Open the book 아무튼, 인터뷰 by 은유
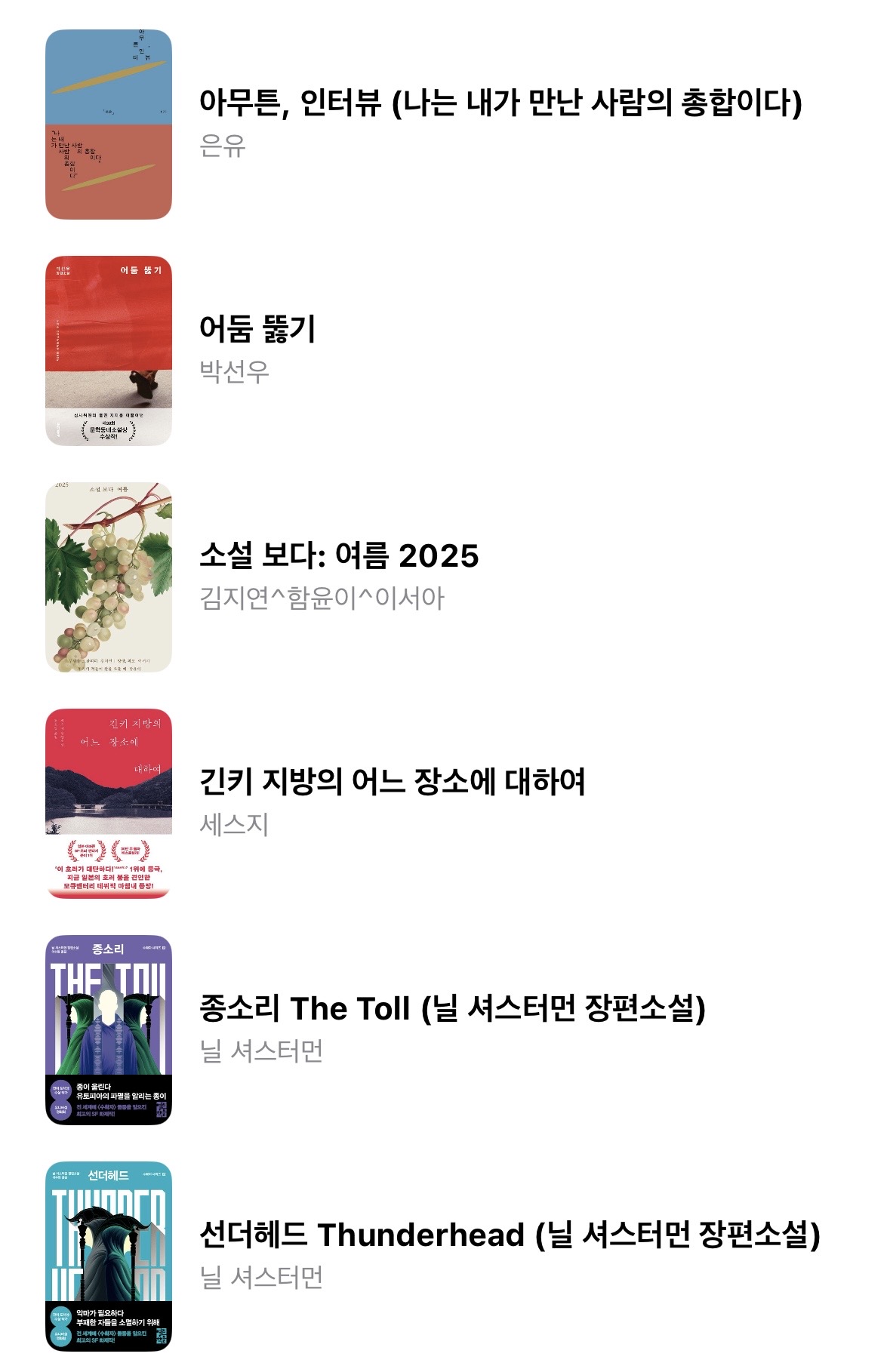The height and width of the screenshot is (1372, 890). (x=500, y=103)
